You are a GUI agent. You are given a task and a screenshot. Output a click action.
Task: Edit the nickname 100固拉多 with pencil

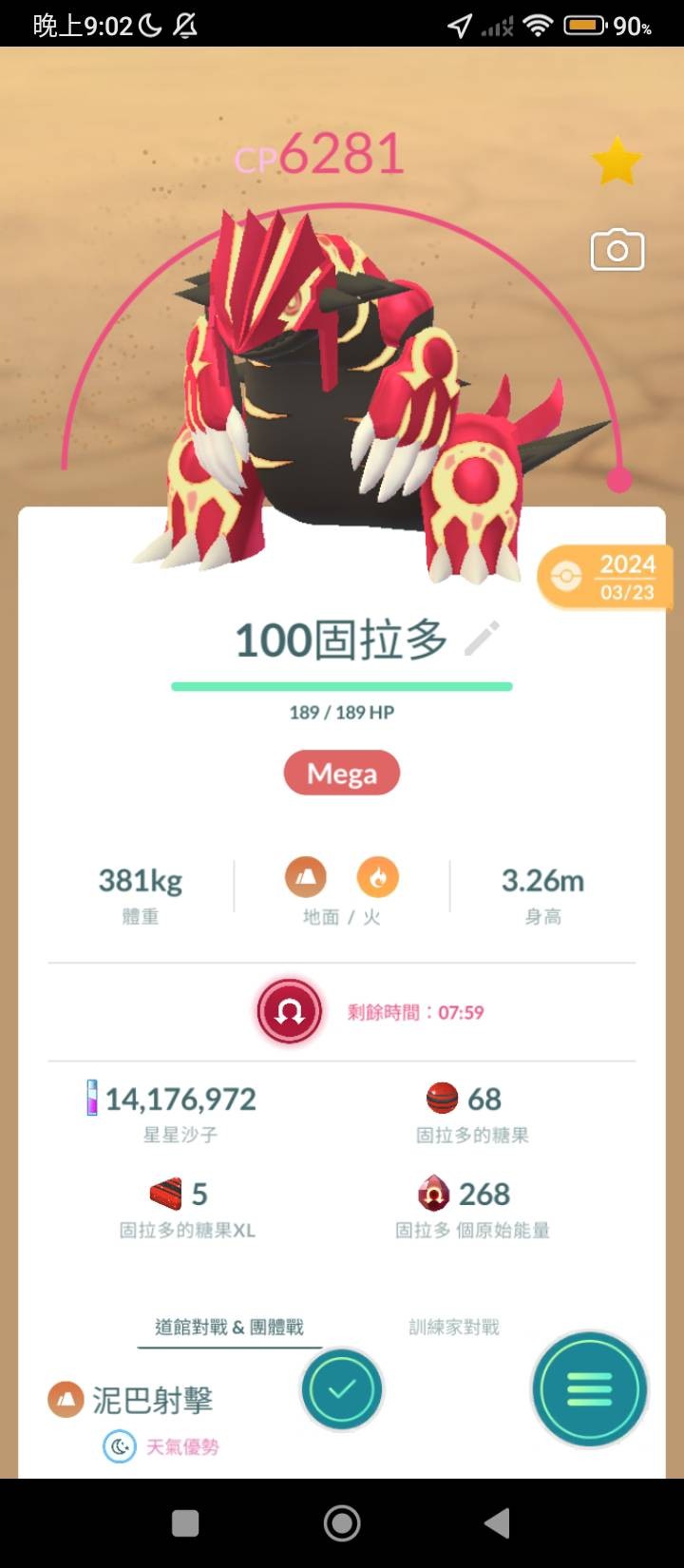(x=482, y=640)
